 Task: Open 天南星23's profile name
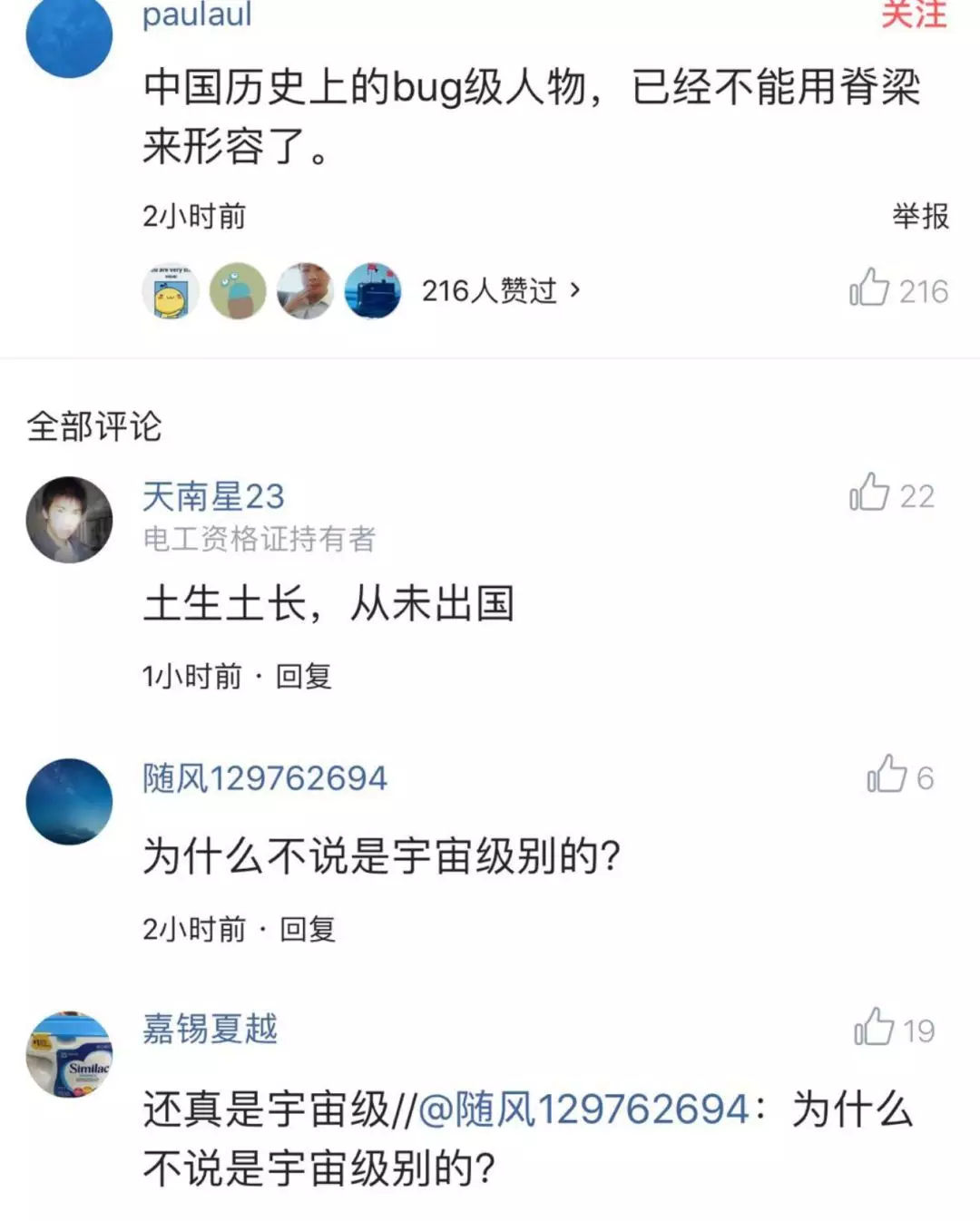213,496
